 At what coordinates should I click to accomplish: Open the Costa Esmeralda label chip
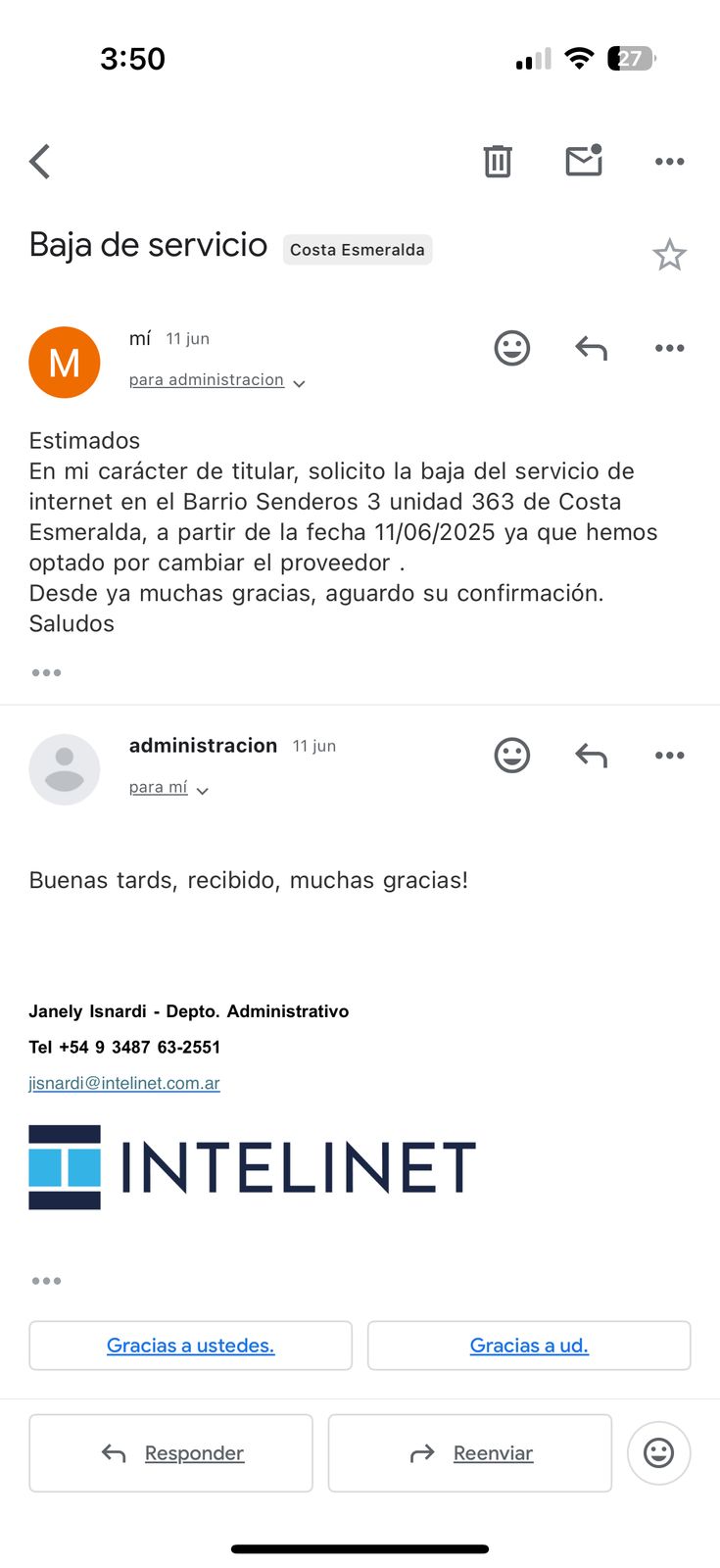point(358,250)
